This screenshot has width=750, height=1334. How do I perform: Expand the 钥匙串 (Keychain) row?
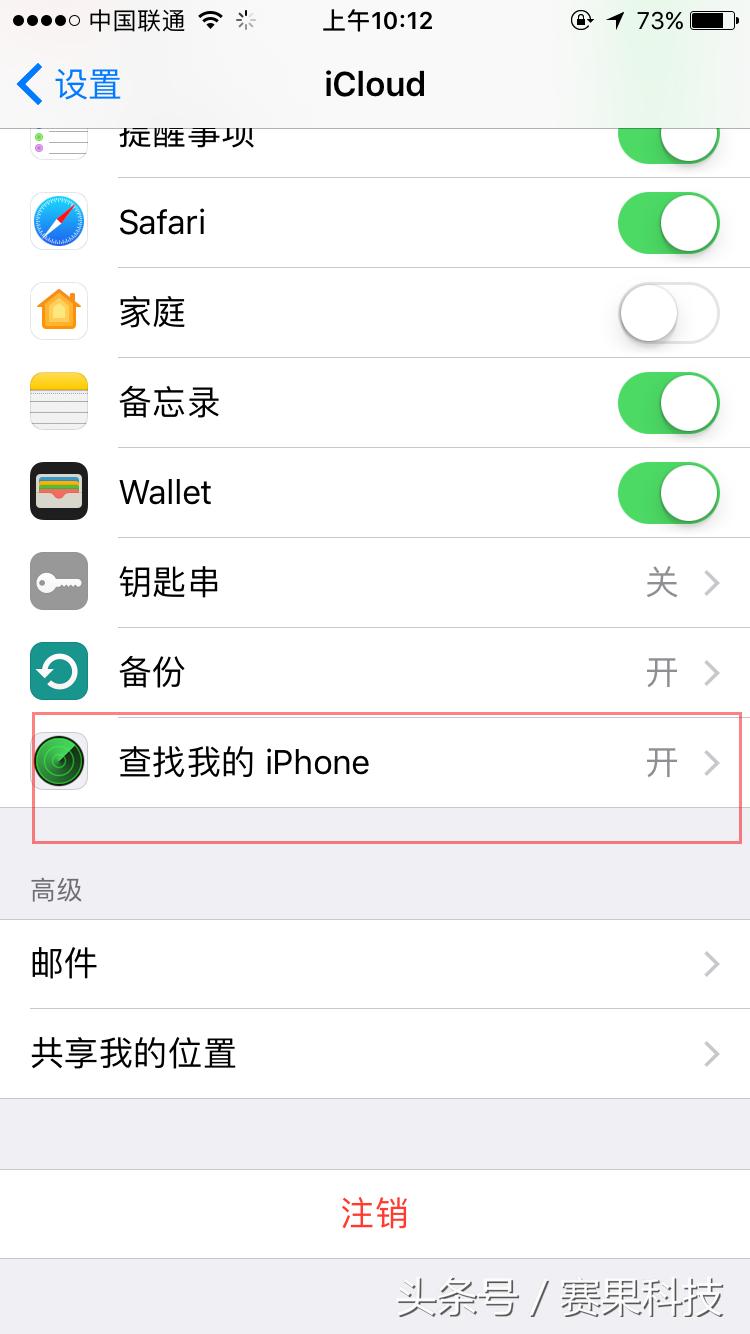(712, 582)
